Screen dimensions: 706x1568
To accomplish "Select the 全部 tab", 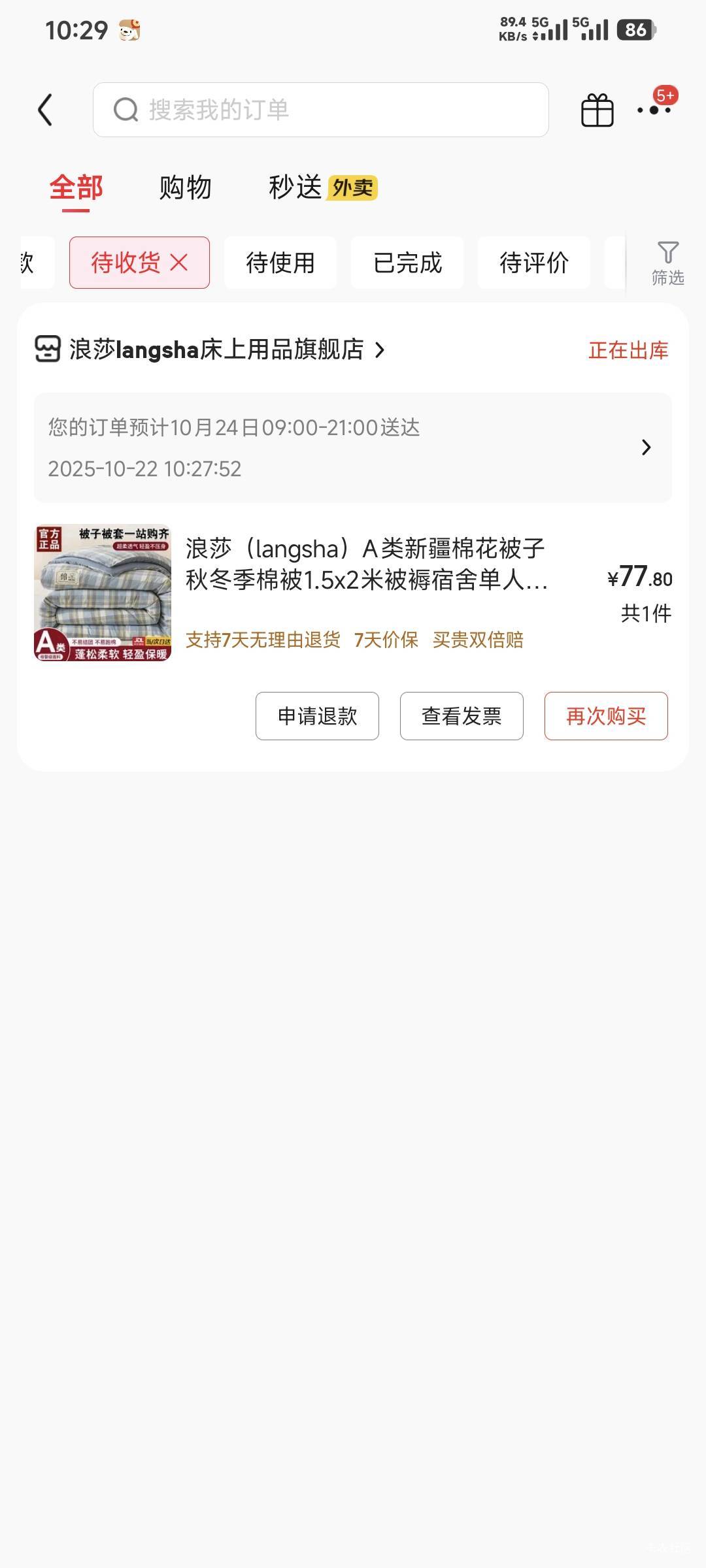I will pyautogui.click(x=76, y=188).
